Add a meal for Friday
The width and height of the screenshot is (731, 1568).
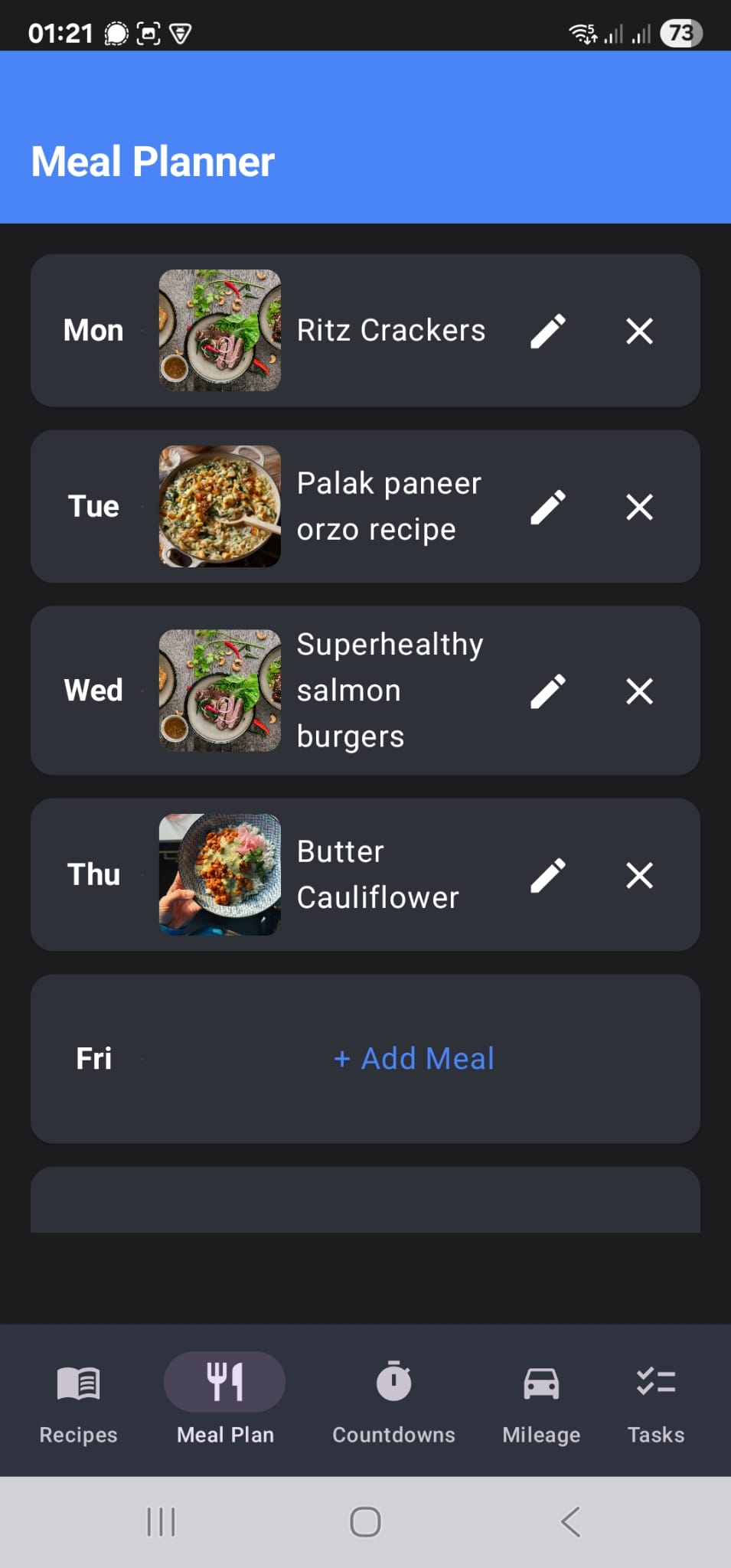point(413,1058)
